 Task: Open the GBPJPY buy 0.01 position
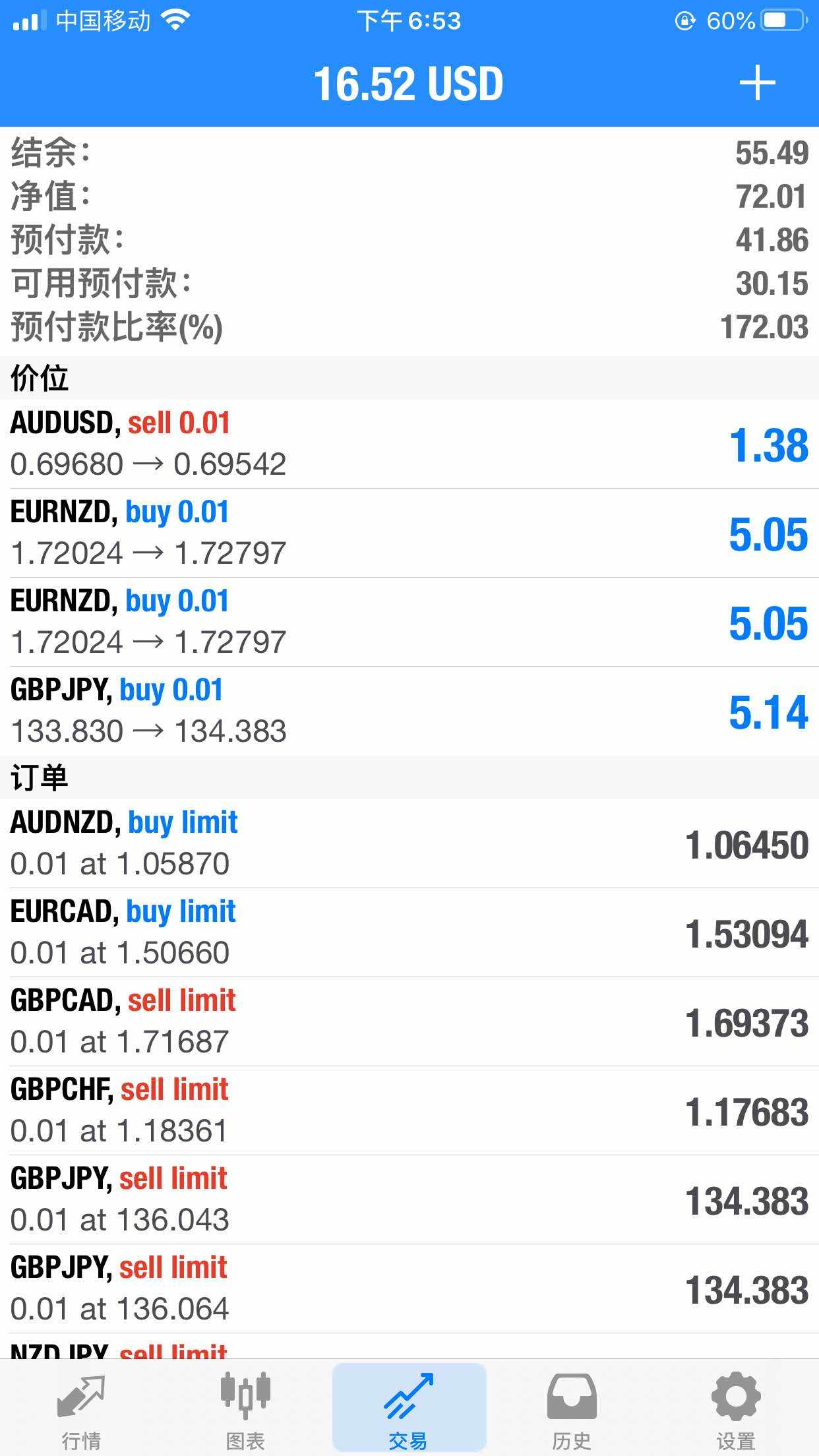(409, 711)
